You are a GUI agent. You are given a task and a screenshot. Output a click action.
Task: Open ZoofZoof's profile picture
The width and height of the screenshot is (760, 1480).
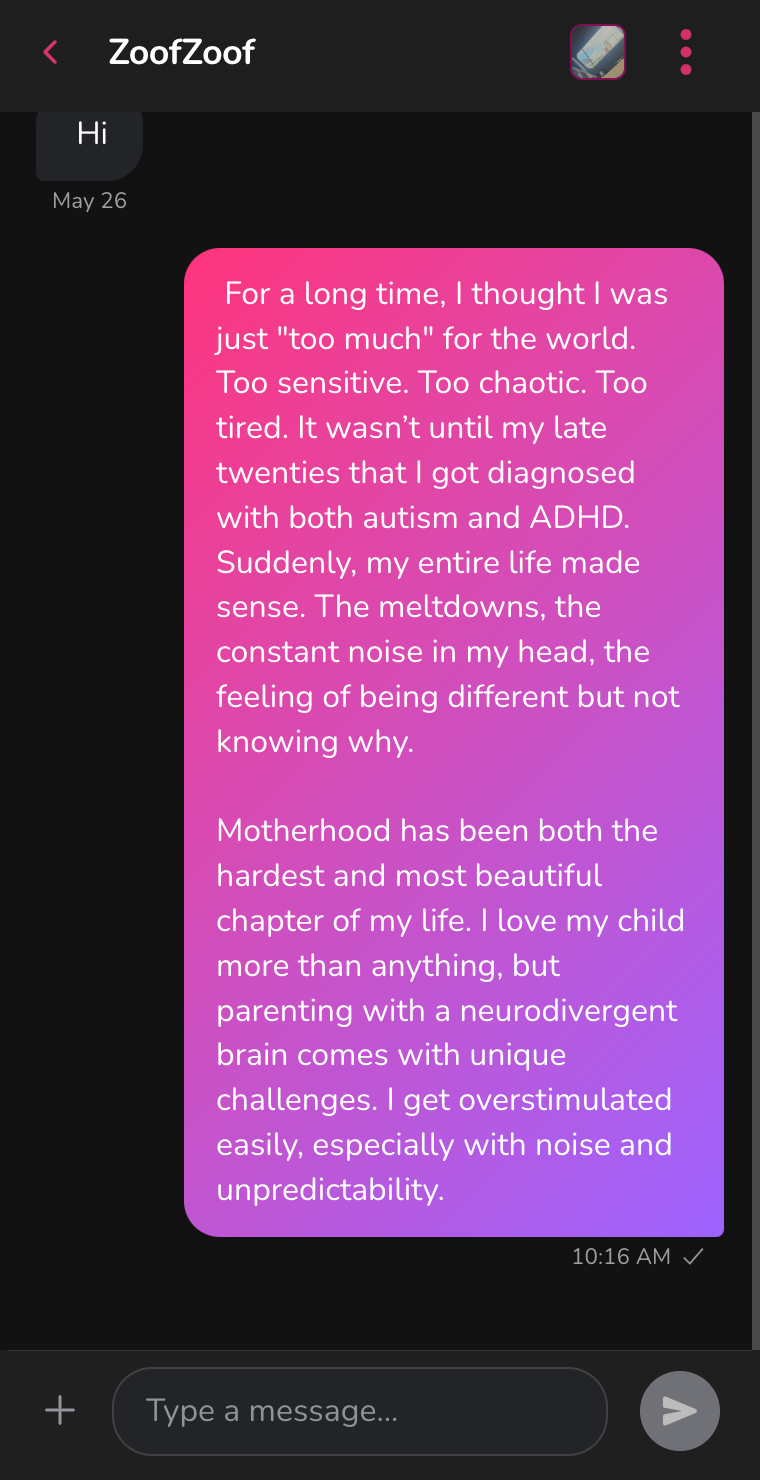point(597,52)
